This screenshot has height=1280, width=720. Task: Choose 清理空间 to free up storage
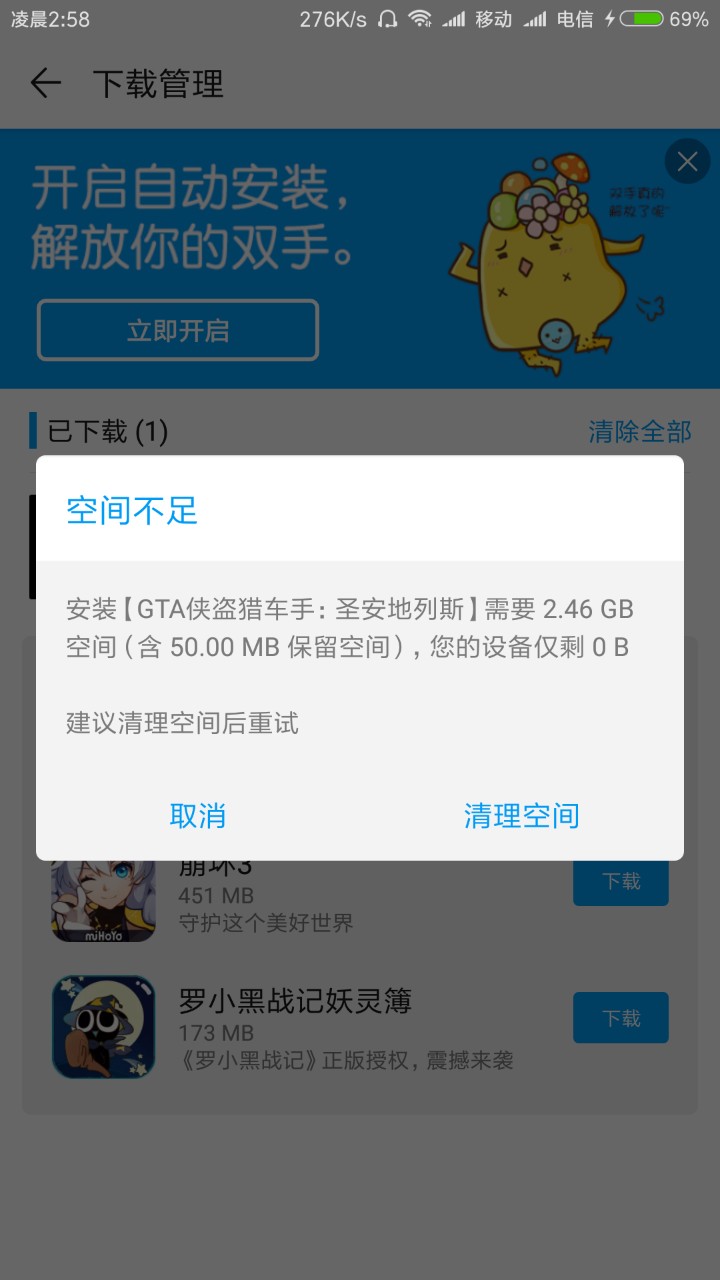tap(521, 815)
